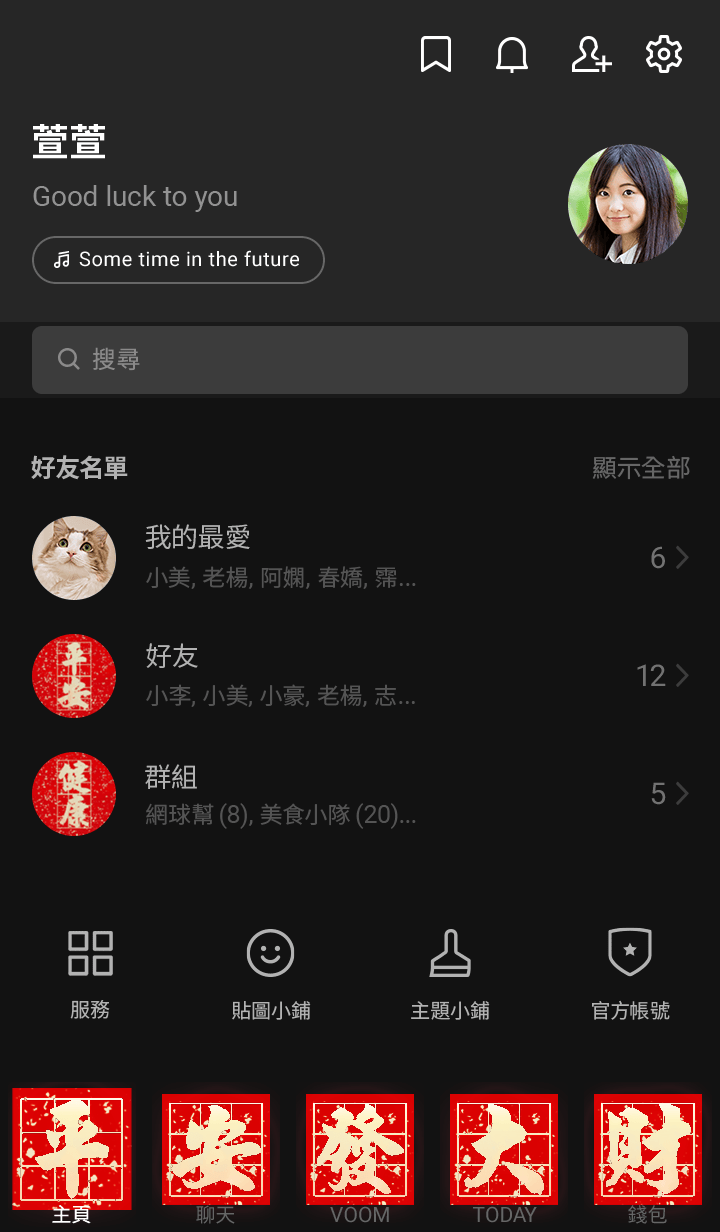Open the Keep bookmark icon
720x1232 pixels.
pyautogui.click(x=435, y=54)
